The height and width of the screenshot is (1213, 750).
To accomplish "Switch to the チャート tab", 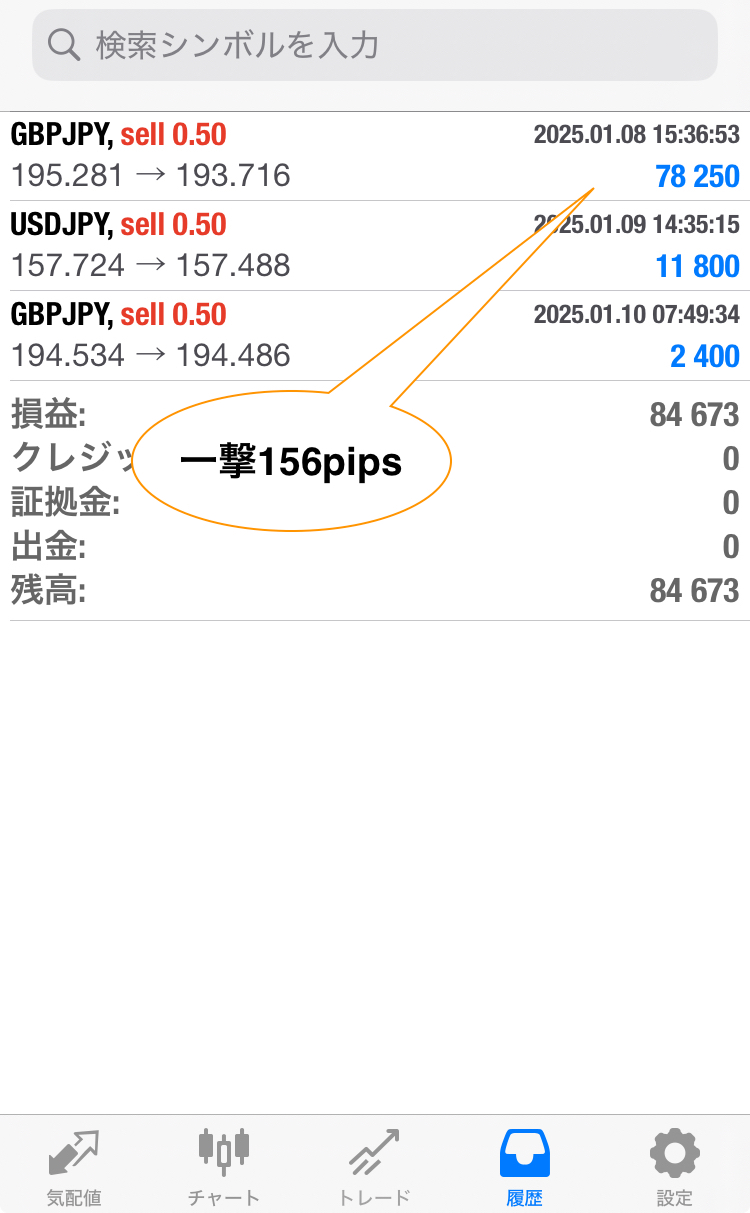I will pos(224,1166).
